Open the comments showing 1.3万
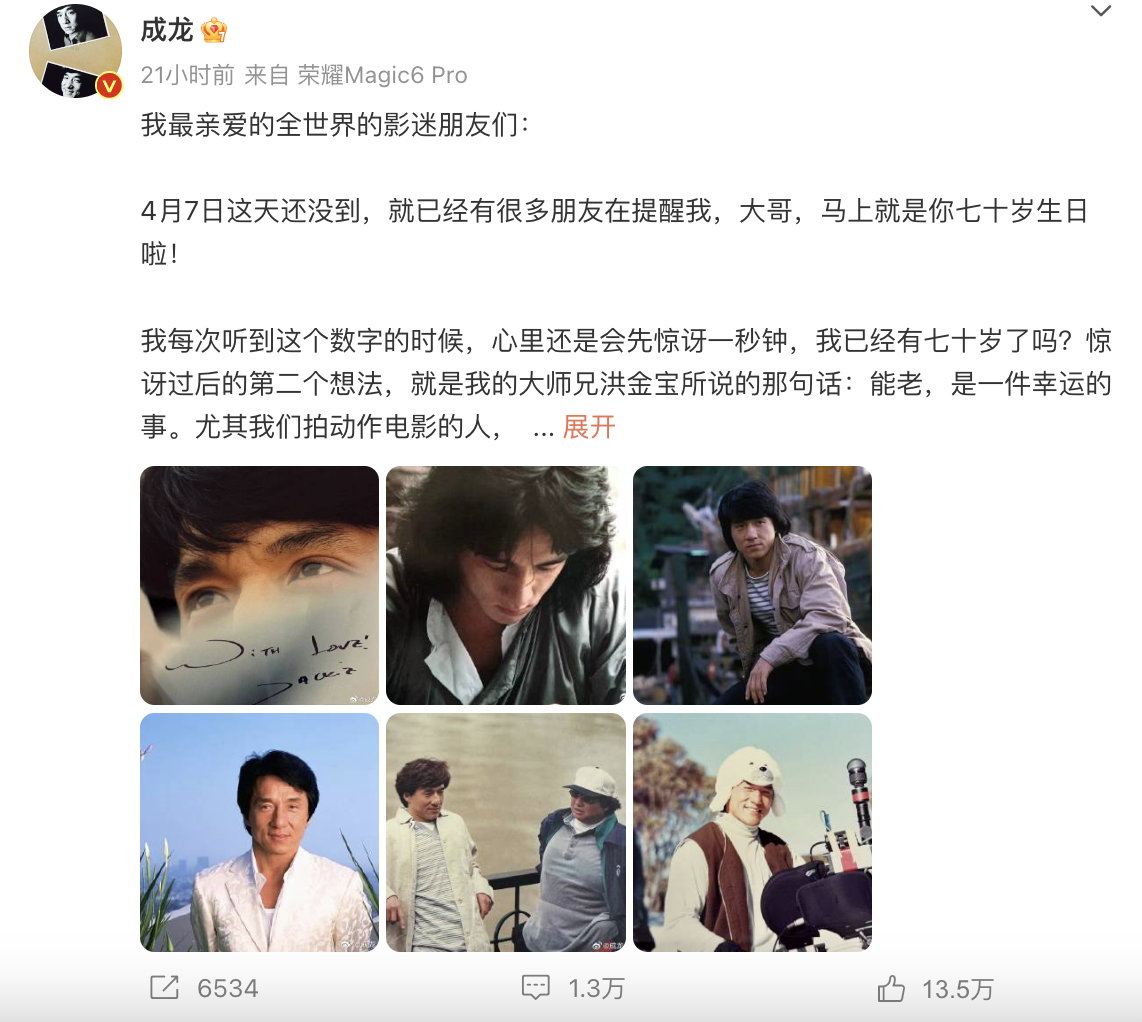Viewport: 1142px width, 1022px height. point(573,989)
